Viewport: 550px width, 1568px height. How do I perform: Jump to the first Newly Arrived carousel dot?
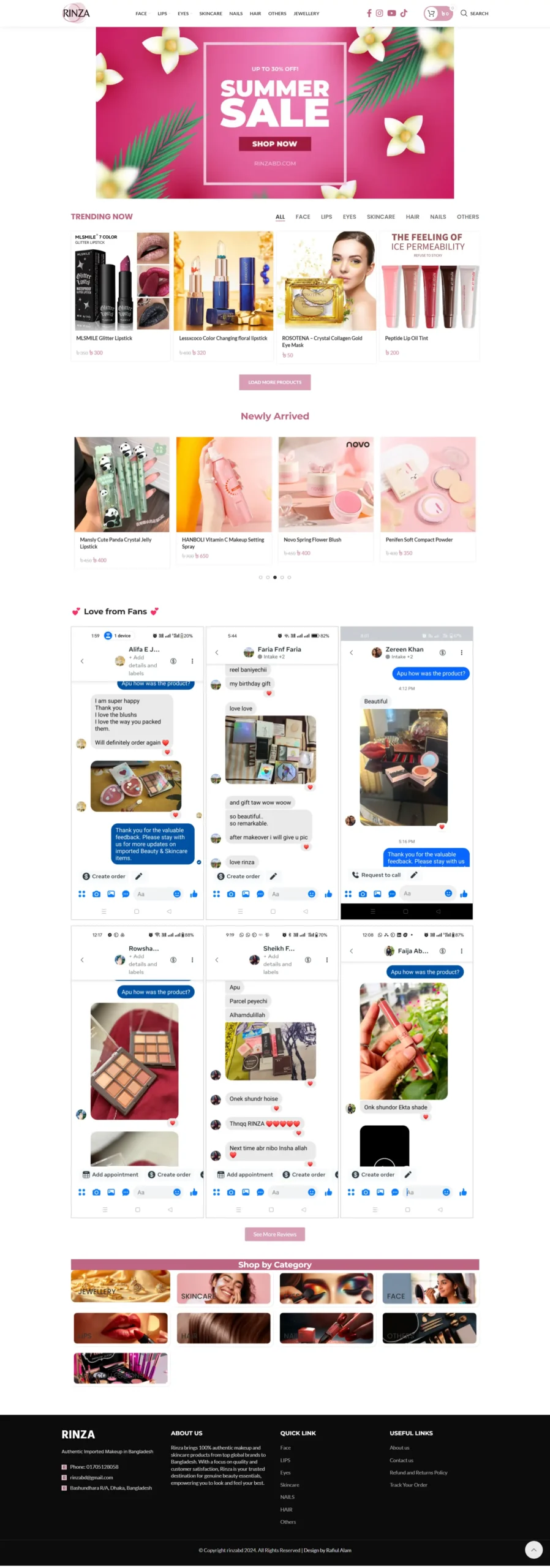260,577
